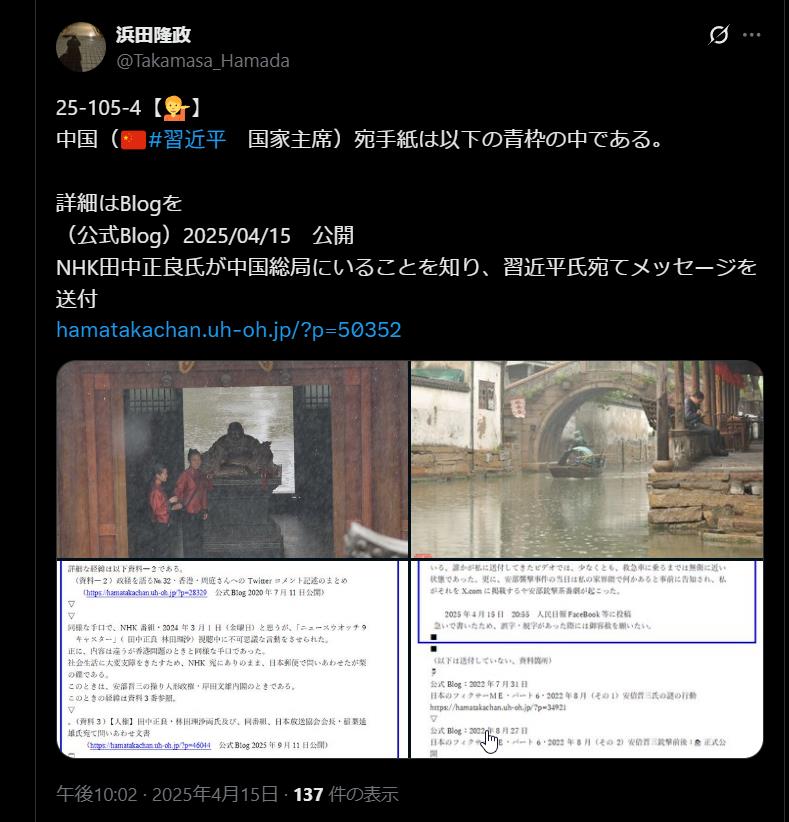Screen dimensions: 789x822
Task: View the canal bridge photo
Action: click(x=587, y=458)
